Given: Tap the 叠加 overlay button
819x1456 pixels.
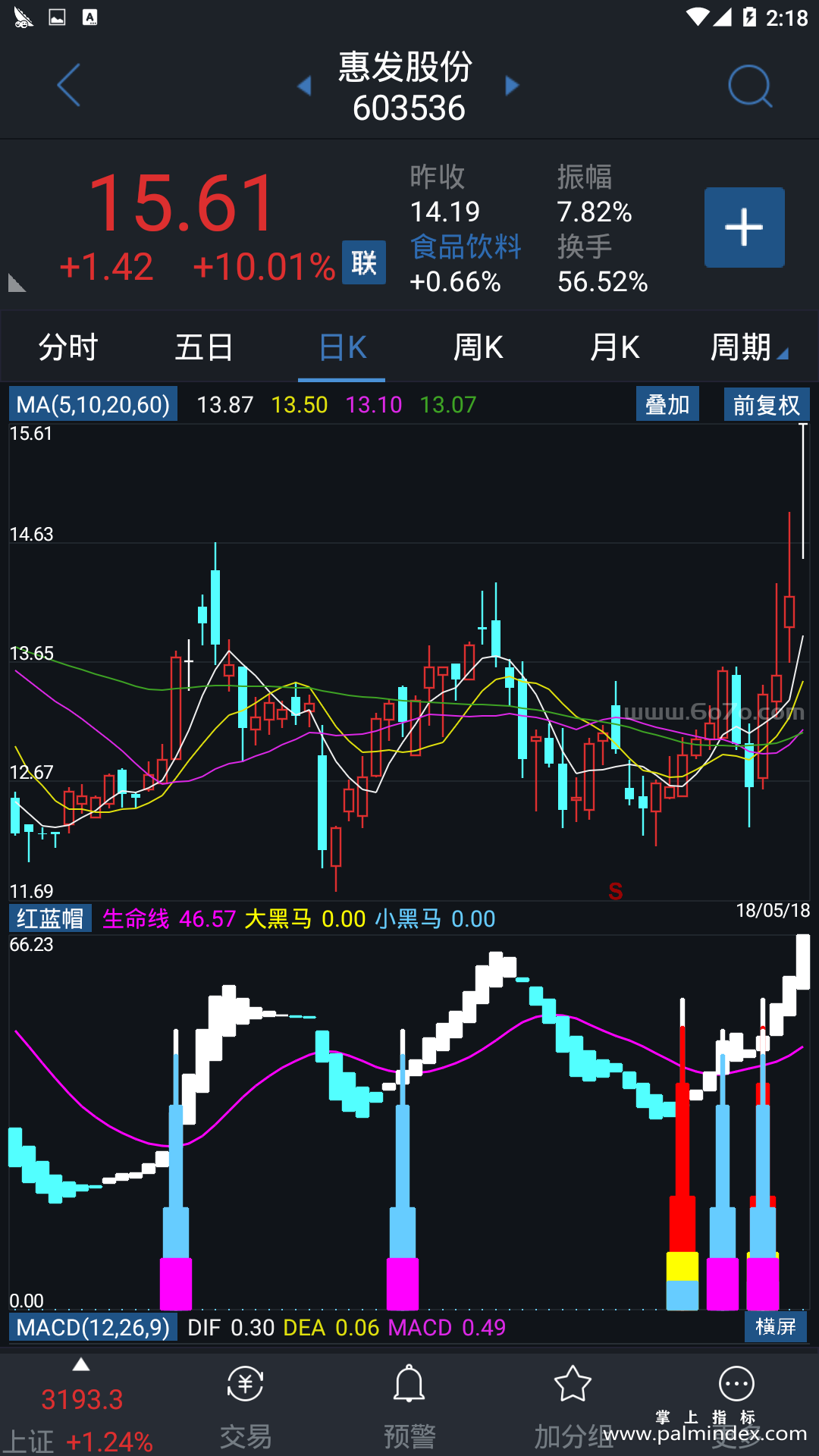Looking at the screenshot, I should [667, 405].
